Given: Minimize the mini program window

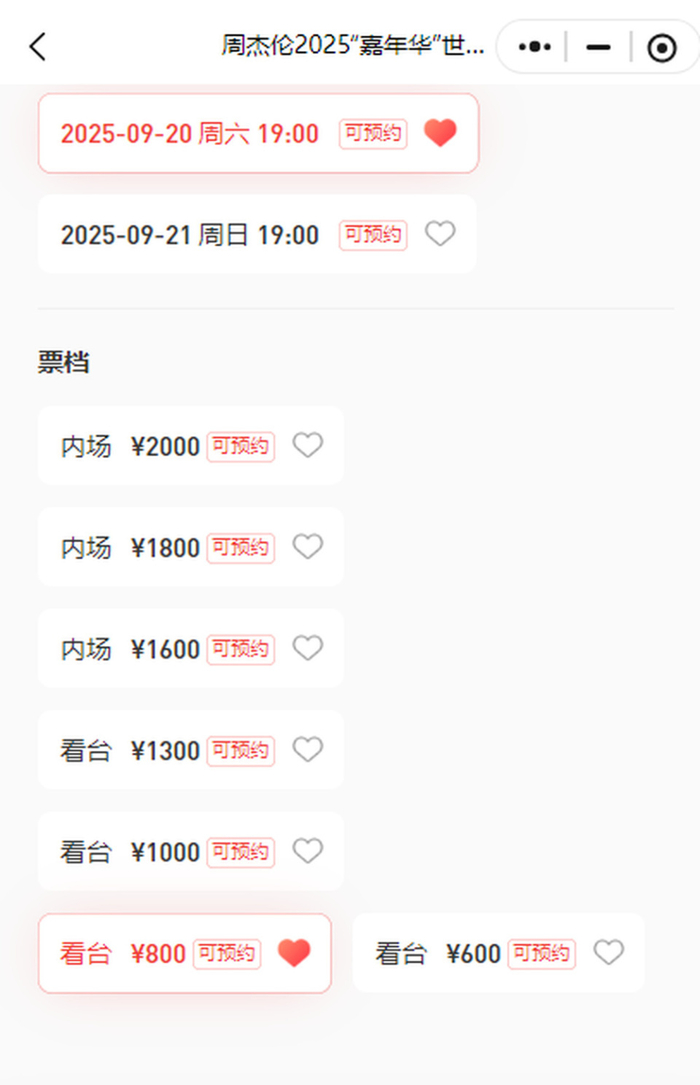Looking at the screenshot, I should point(598,47).
